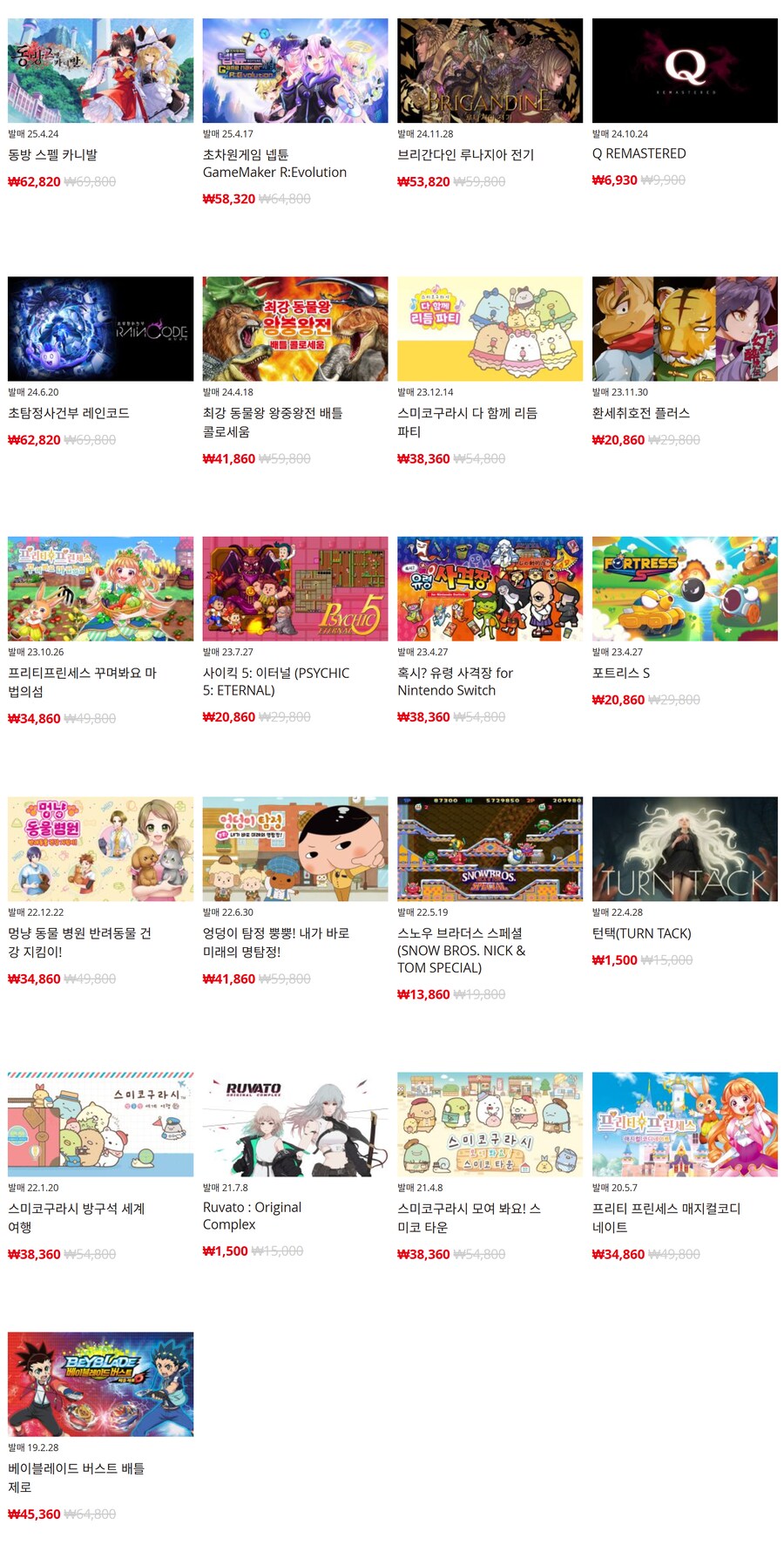Open the 포트리스 S thumbnail image
Viewport: 784px width, 1545px height.
click(x=685, y=587)
